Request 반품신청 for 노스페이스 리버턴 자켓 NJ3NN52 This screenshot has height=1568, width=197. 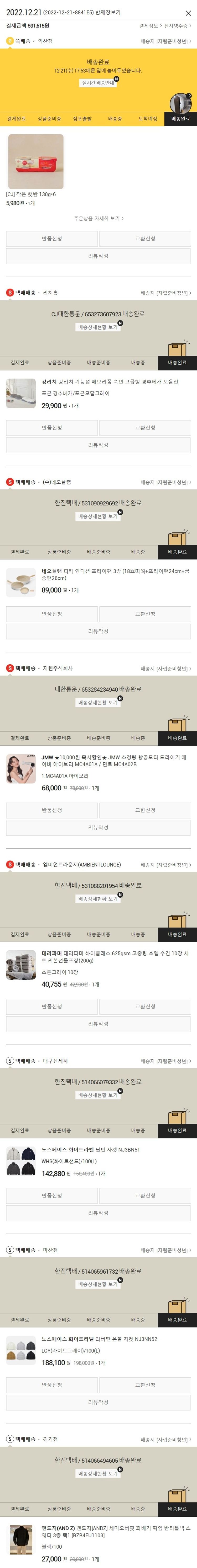pos(52,1385)
